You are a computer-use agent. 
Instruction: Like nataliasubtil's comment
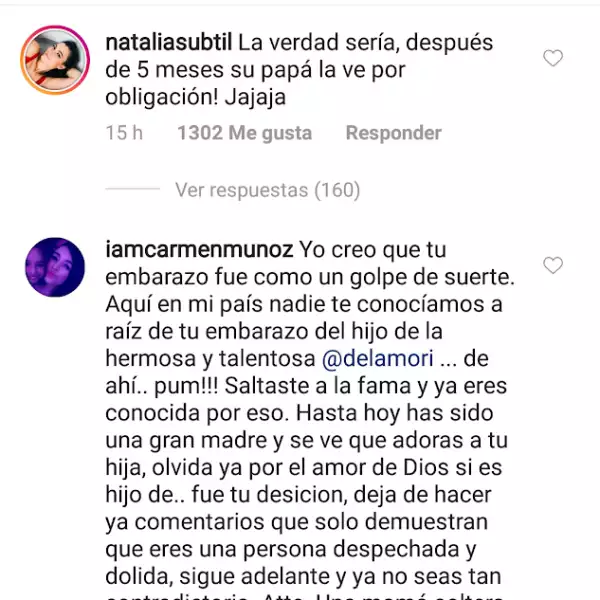point(553,59)
